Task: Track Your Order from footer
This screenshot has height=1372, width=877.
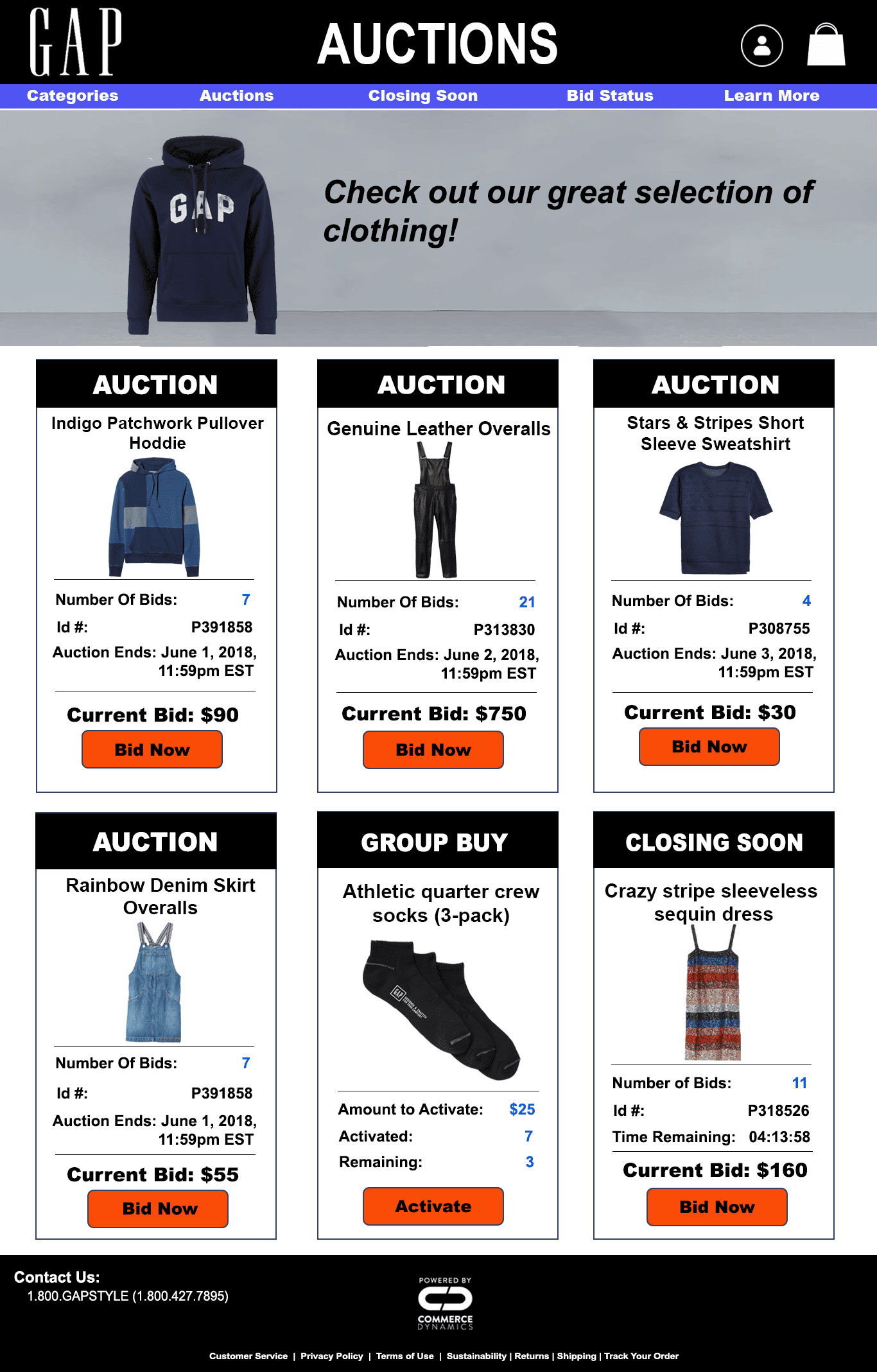Action: pyautogui.click(x=641, y=1356)
